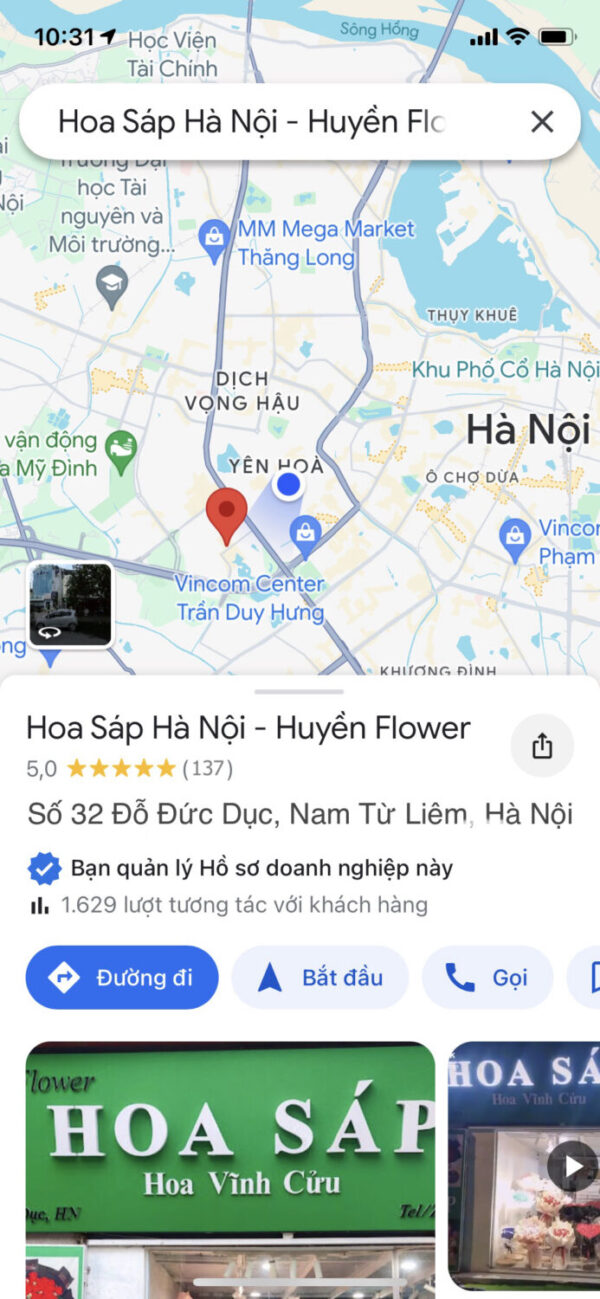Open MM Mega Market Thăng Long marker

click(x=214, y=240)
